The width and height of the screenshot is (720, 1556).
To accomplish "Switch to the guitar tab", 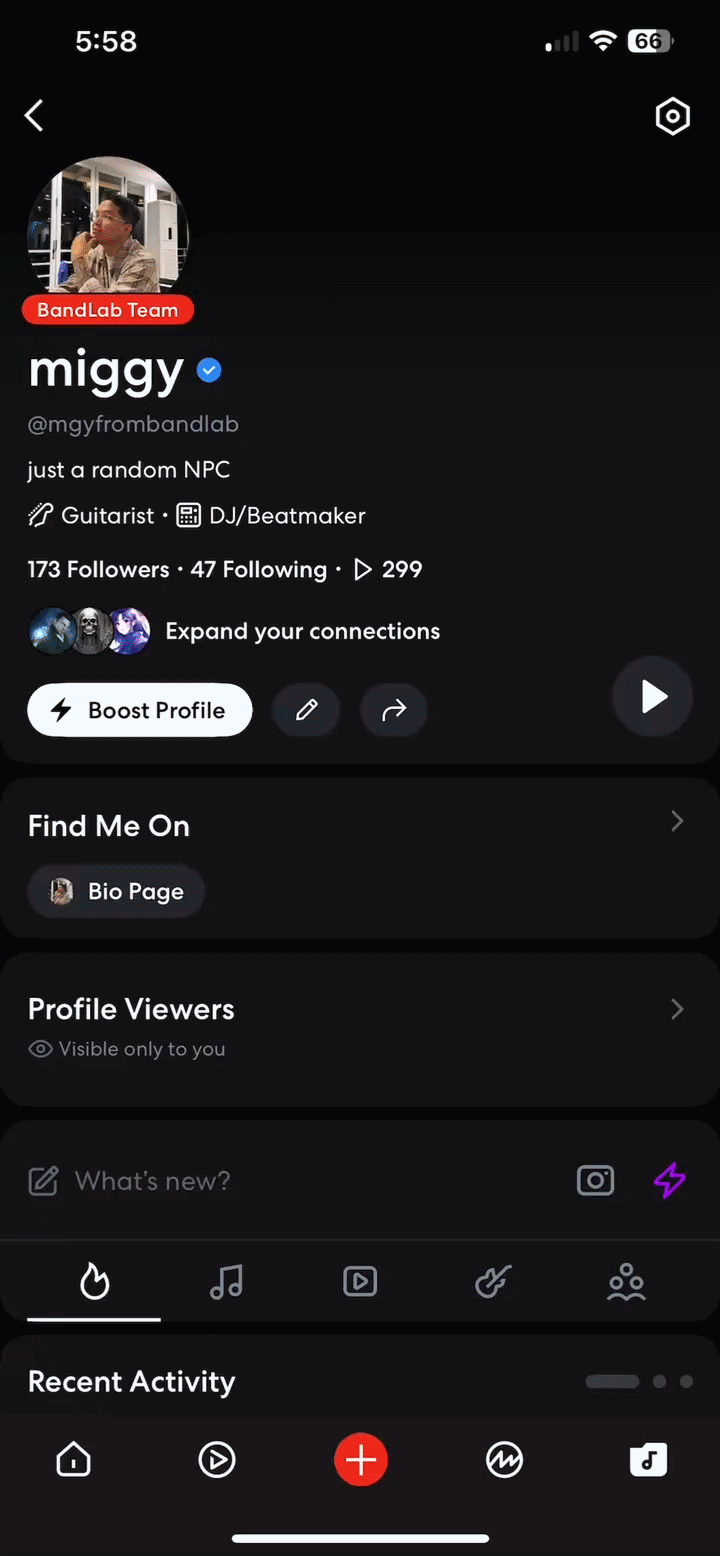I will [493, 1281].
